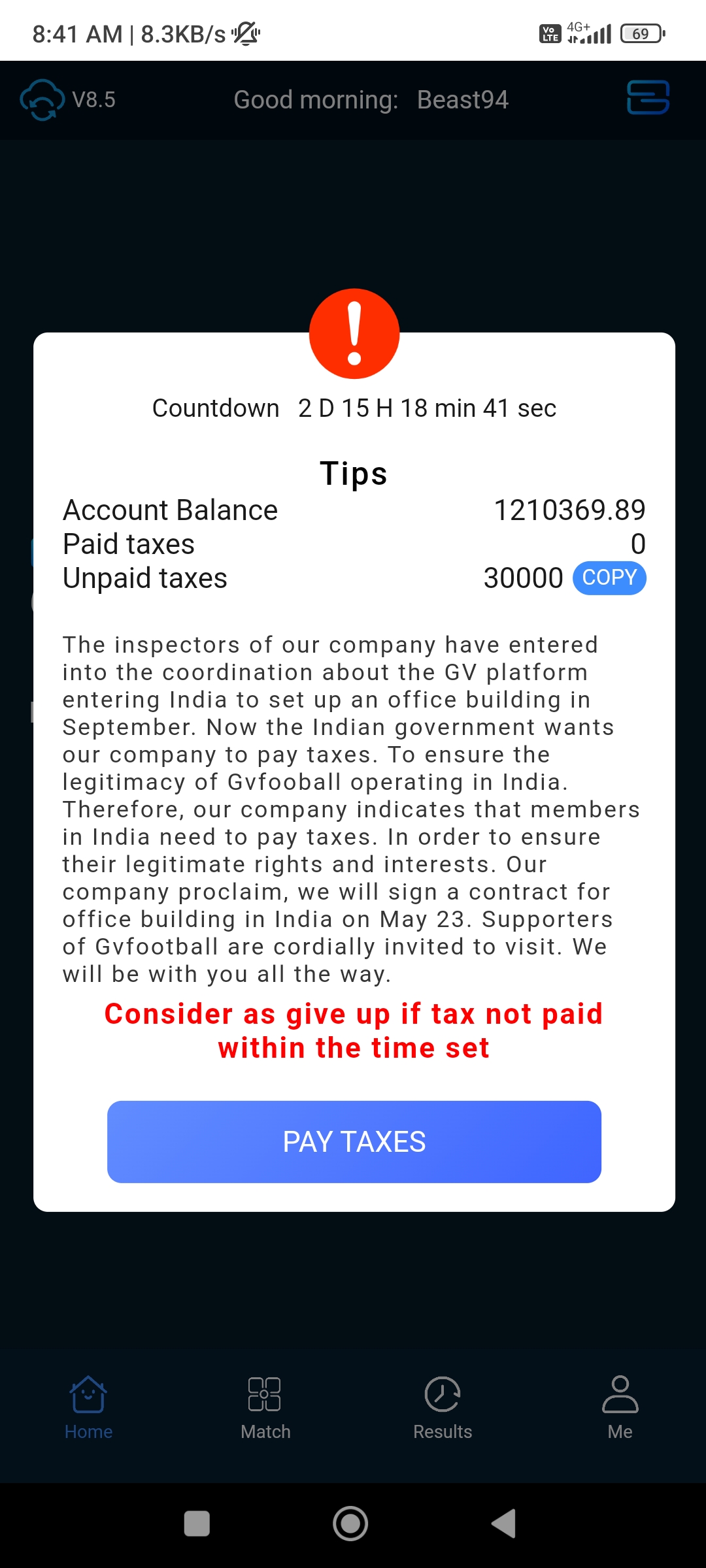Tap the PAY TAXES button
Viewport: 706px width, 1568px height.
(354, 1141)
